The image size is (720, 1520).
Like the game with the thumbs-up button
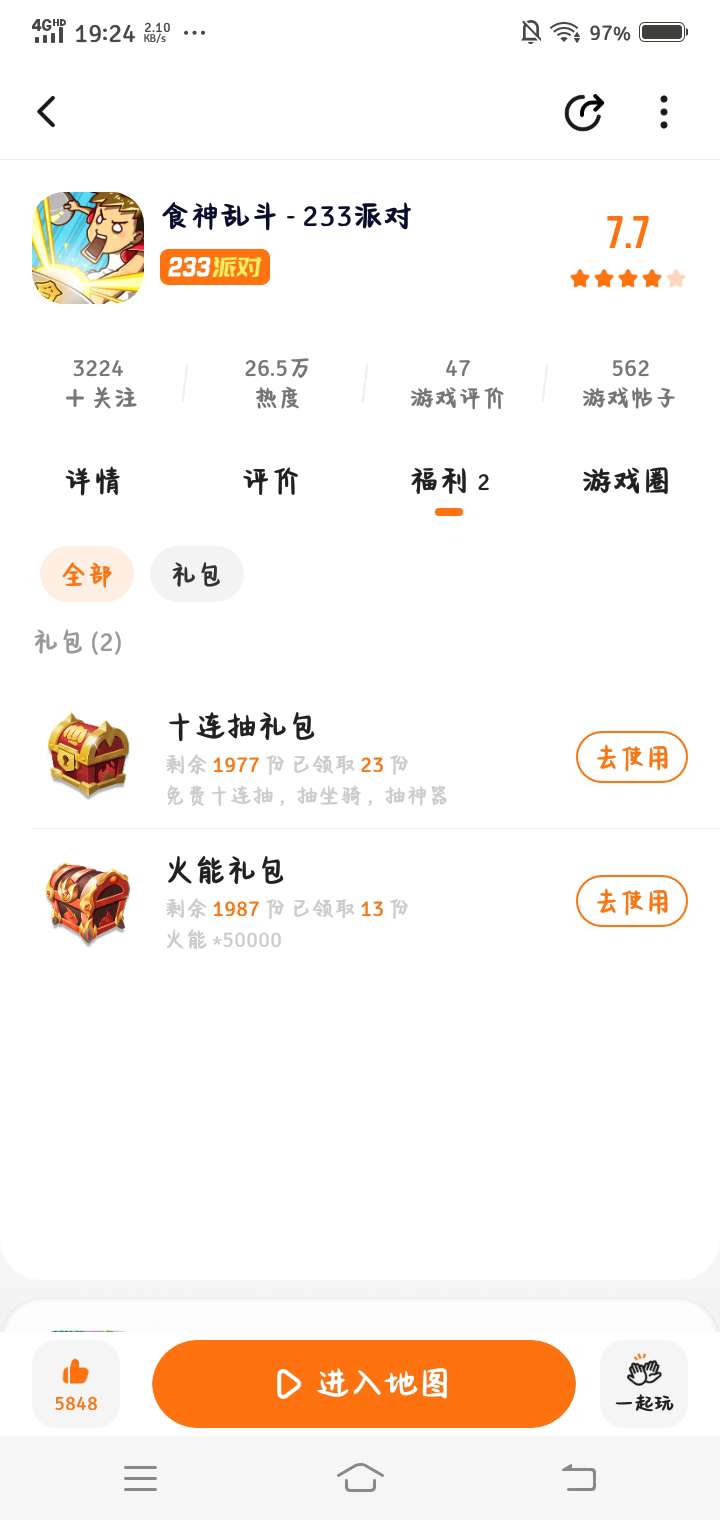(x=76, y=1383)
